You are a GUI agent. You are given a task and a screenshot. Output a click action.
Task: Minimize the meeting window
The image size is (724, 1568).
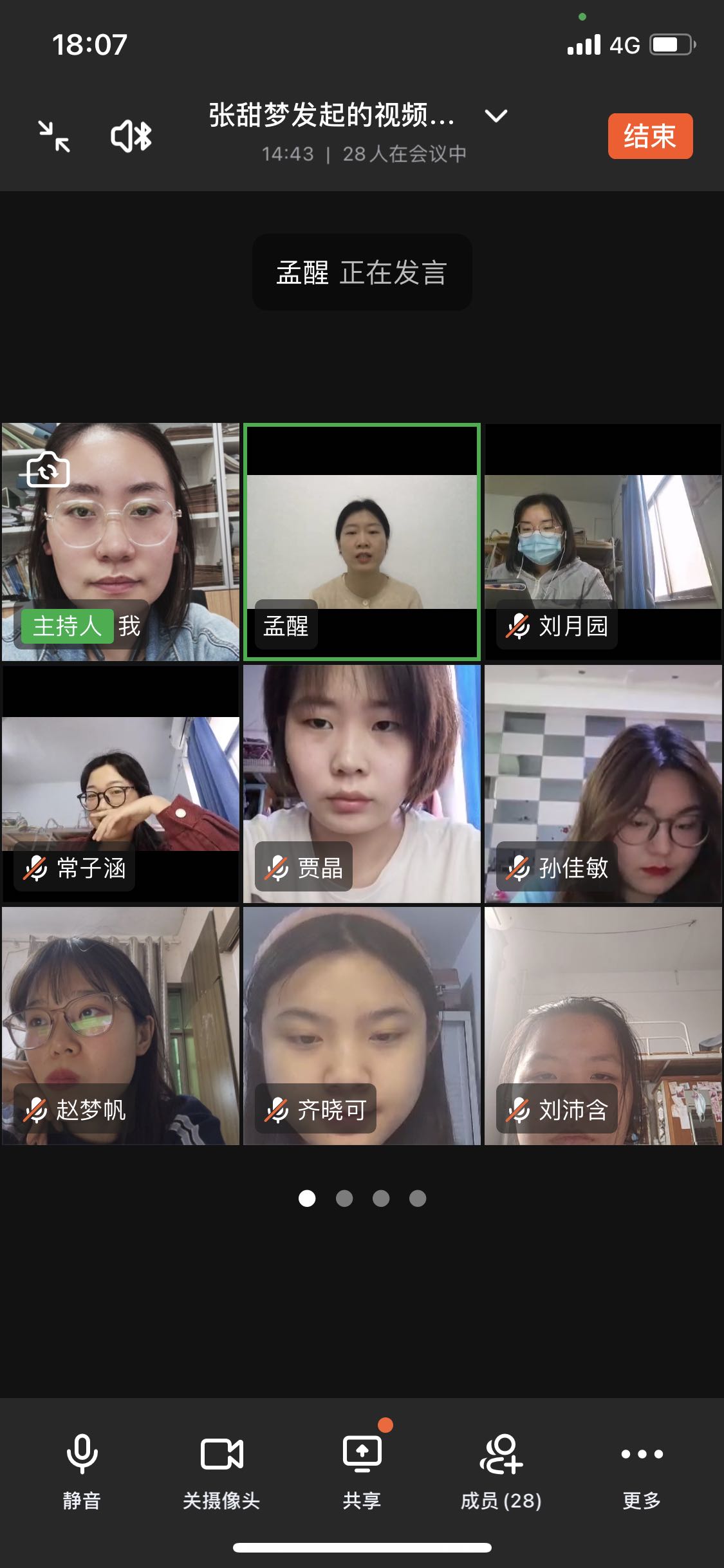(x=54, y=136)
